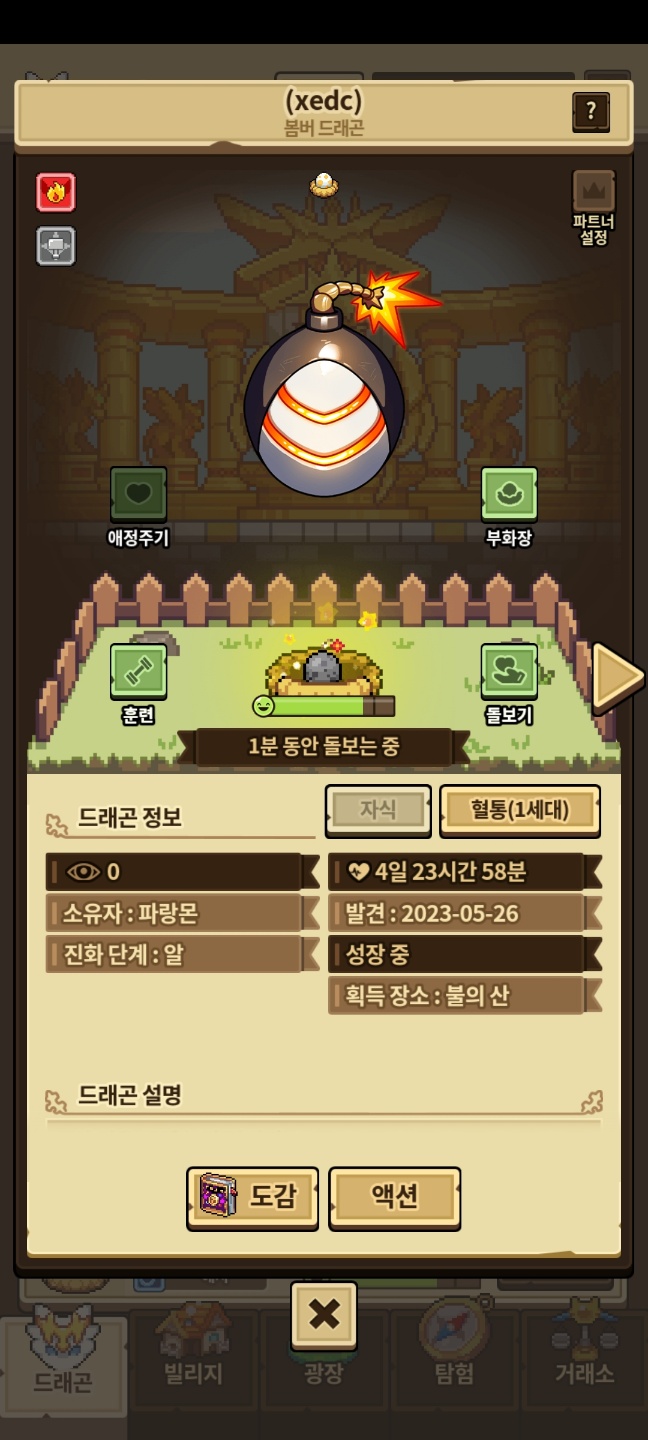
Task: Tap the 돌보기 care button
Action: click(509, 685)
